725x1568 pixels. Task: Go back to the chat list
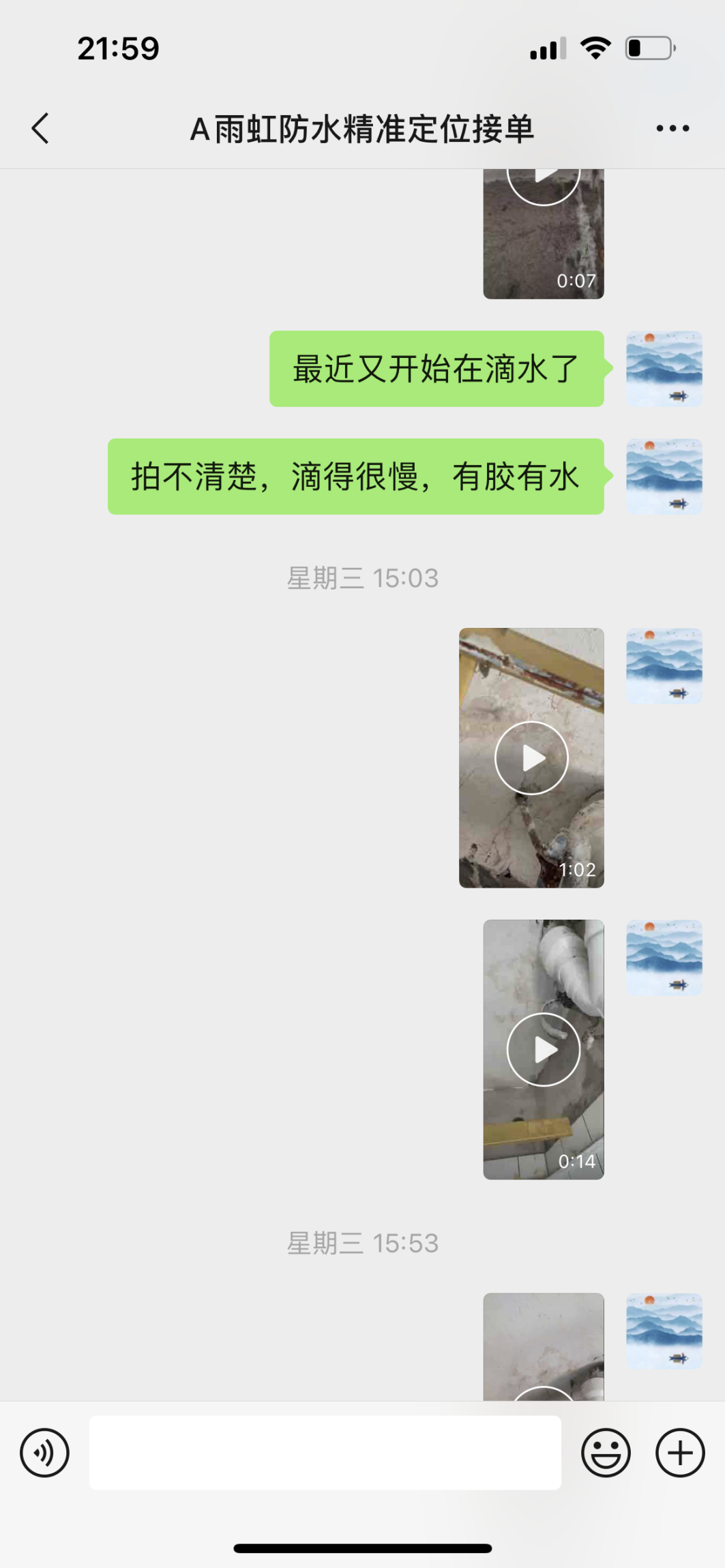click(41, 128)
